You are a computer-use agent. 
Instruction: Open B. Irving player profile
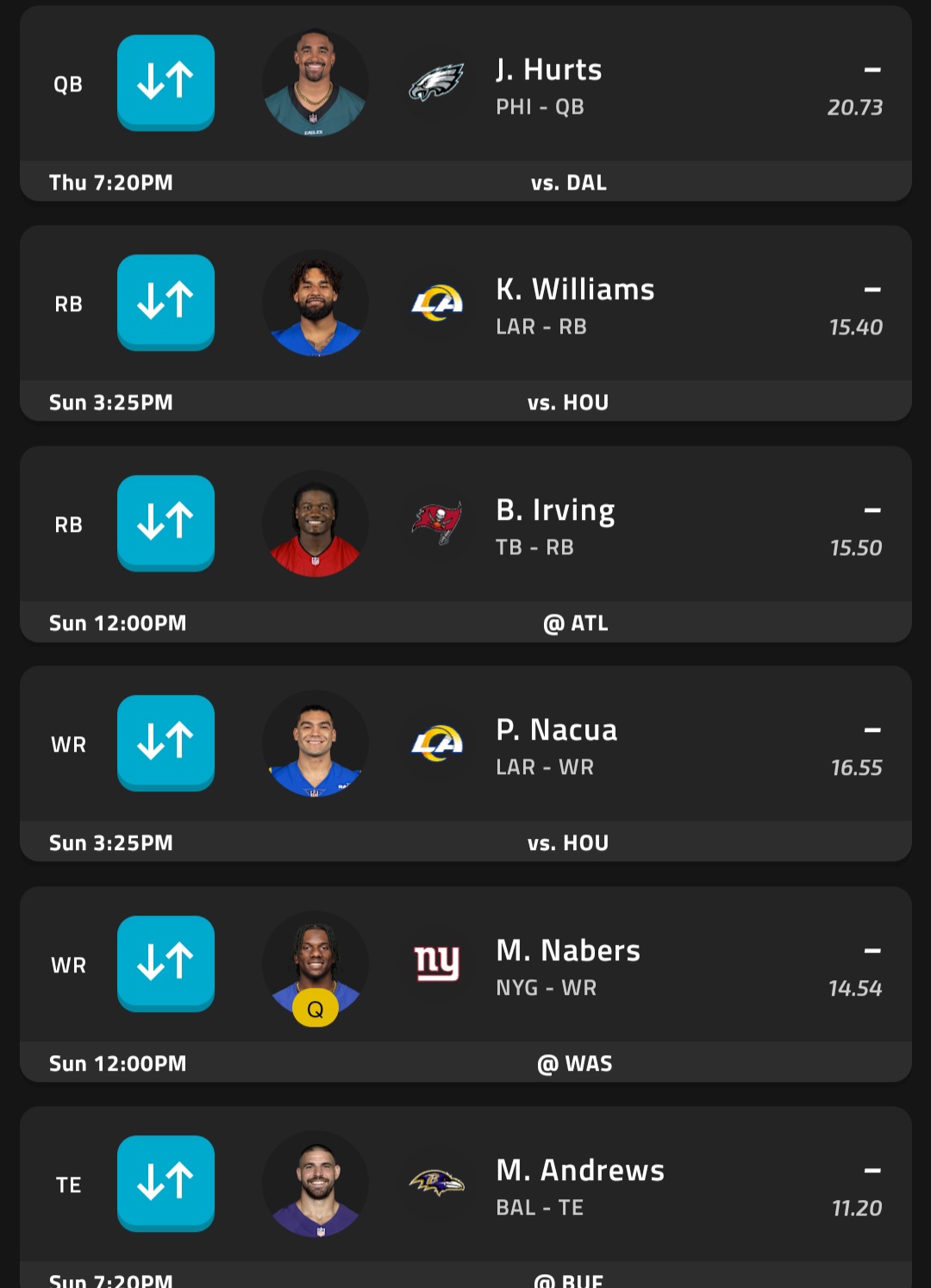[x=555, y=511]
